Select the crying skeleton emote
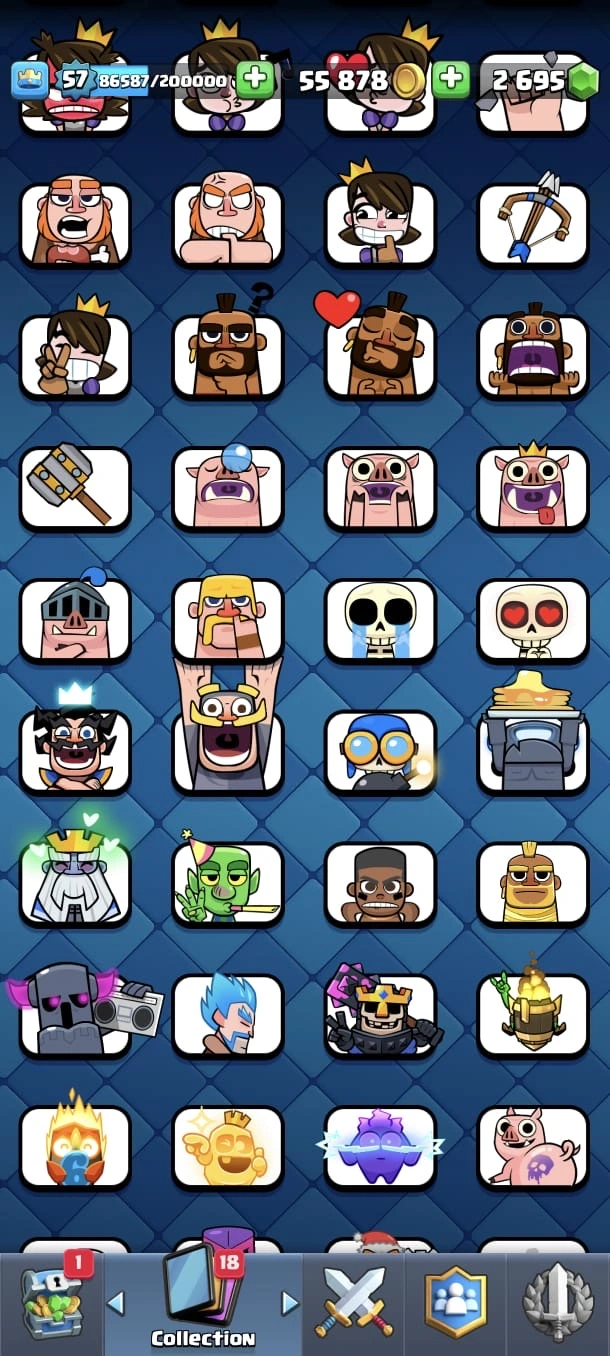 click(380, 620)
